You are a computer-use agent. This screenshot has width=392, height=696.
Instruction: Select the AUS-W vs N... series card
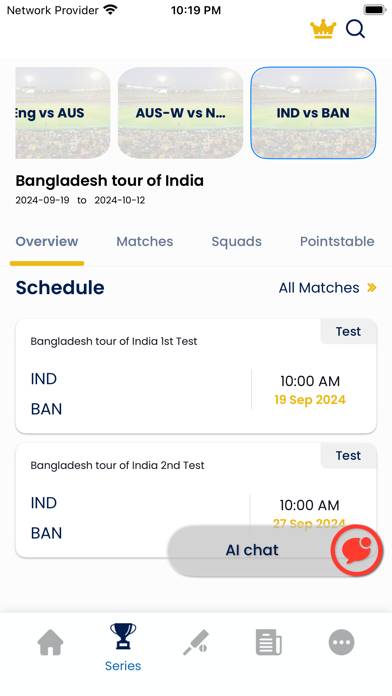pyautogui.click(x=180, y=113)
